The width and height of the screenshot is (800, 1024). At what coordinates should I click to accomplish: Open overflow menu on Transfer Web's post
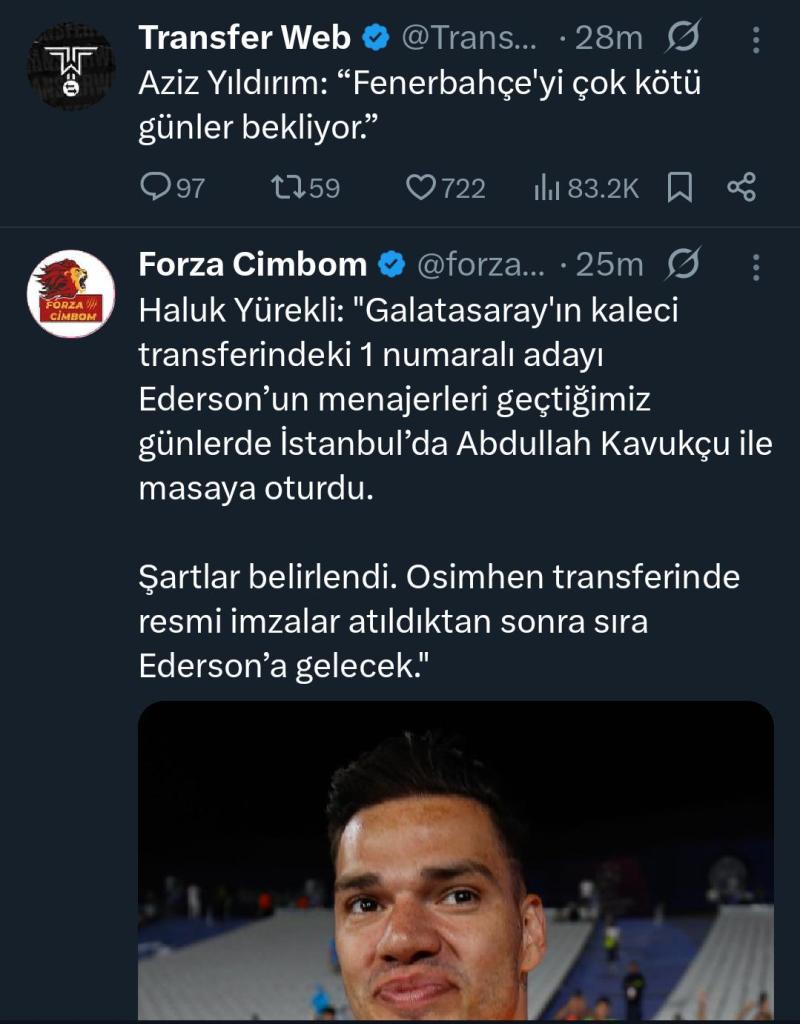[756, 40]
